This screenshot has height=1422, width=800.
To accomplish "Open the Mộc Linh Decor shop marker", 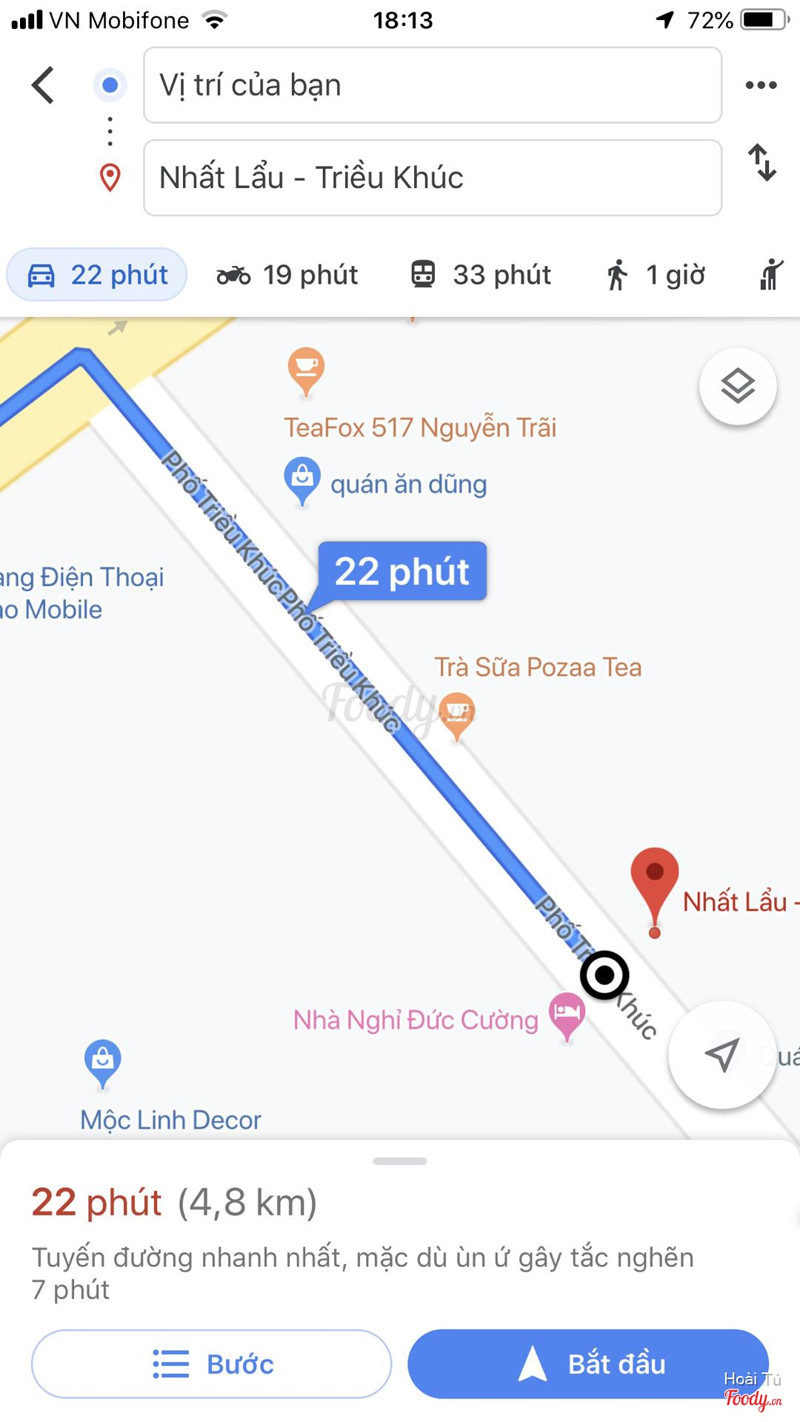I will 103,1061.
